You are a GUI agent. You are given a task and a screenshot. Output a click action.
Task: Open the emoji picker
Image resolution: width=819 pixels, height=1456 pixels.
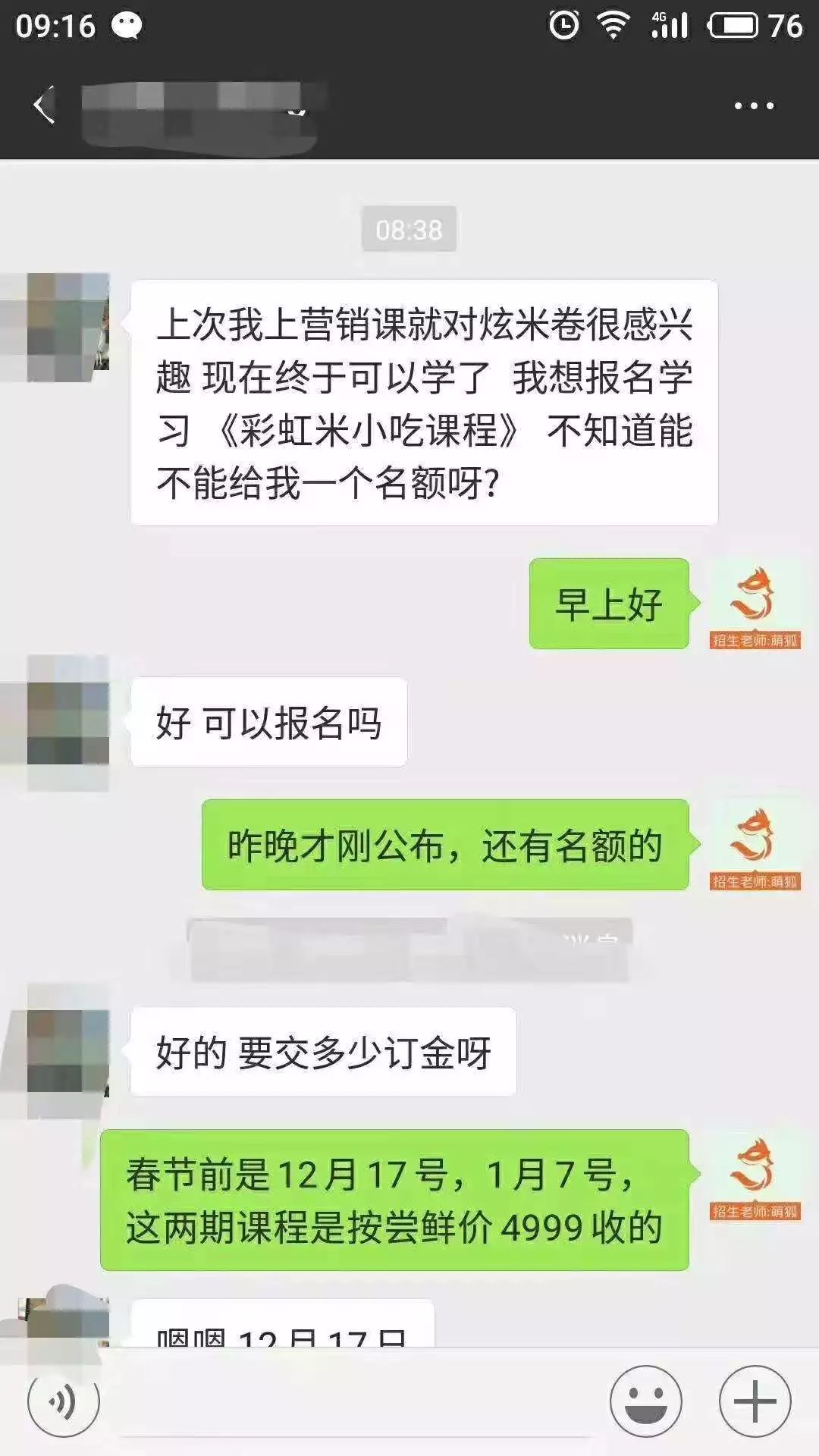646,1401
